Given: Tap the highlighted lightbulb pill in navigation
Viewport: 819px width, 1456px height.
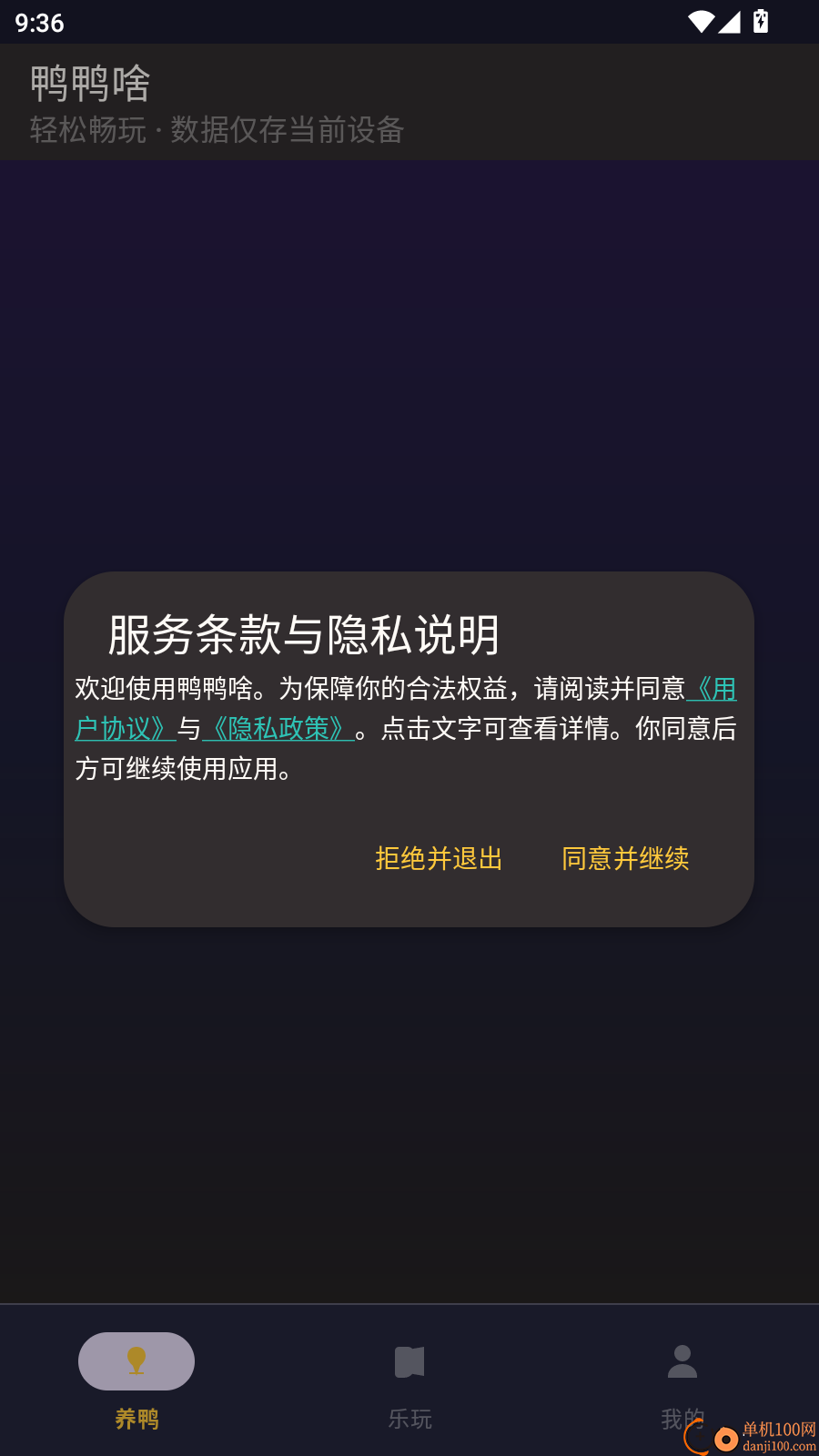Looking at the screenshot, I should click(x=136, y=1360).
